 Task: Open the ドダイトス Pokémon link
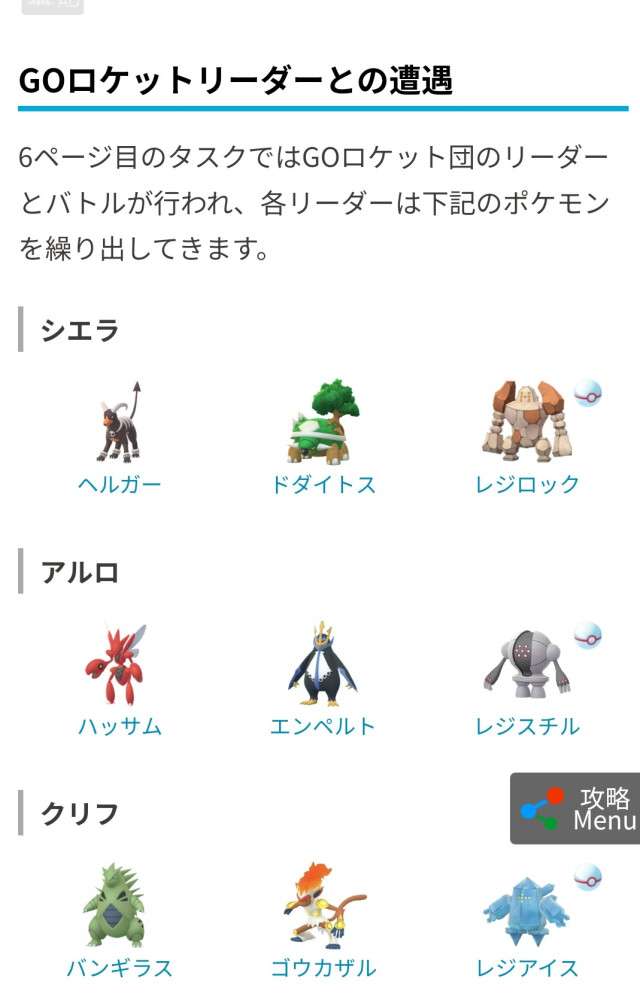[x=323, y=485]
